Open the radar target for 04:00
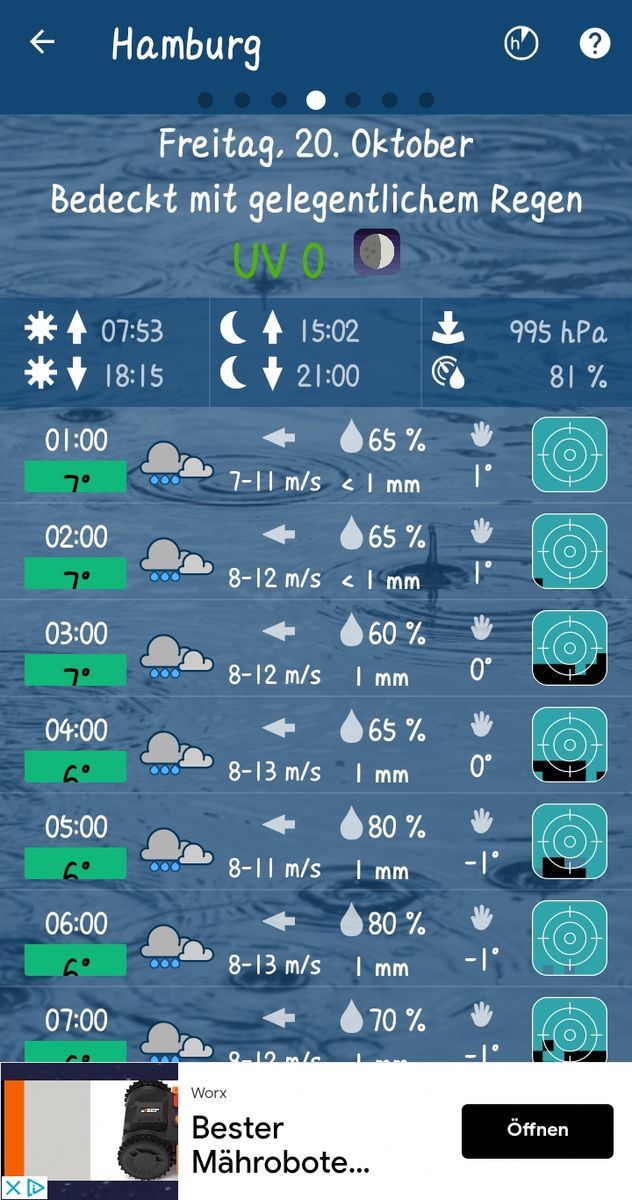 click(569, 745)
